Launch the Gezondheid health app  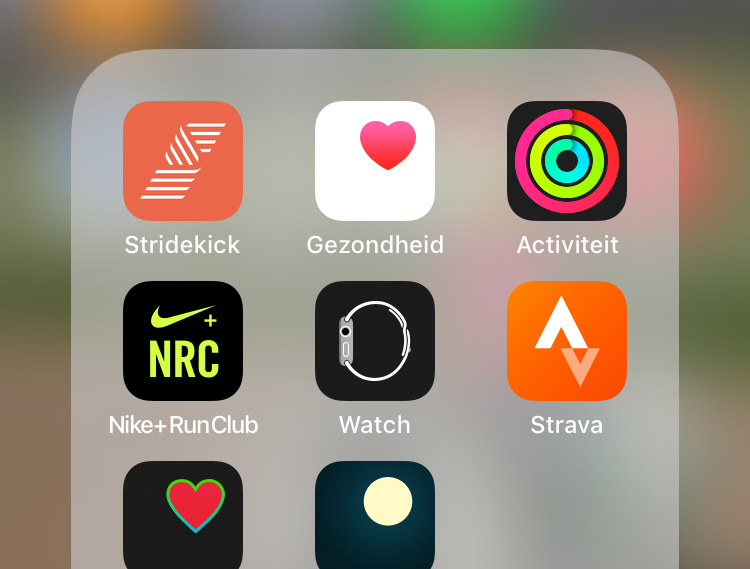tap(375, 161)
